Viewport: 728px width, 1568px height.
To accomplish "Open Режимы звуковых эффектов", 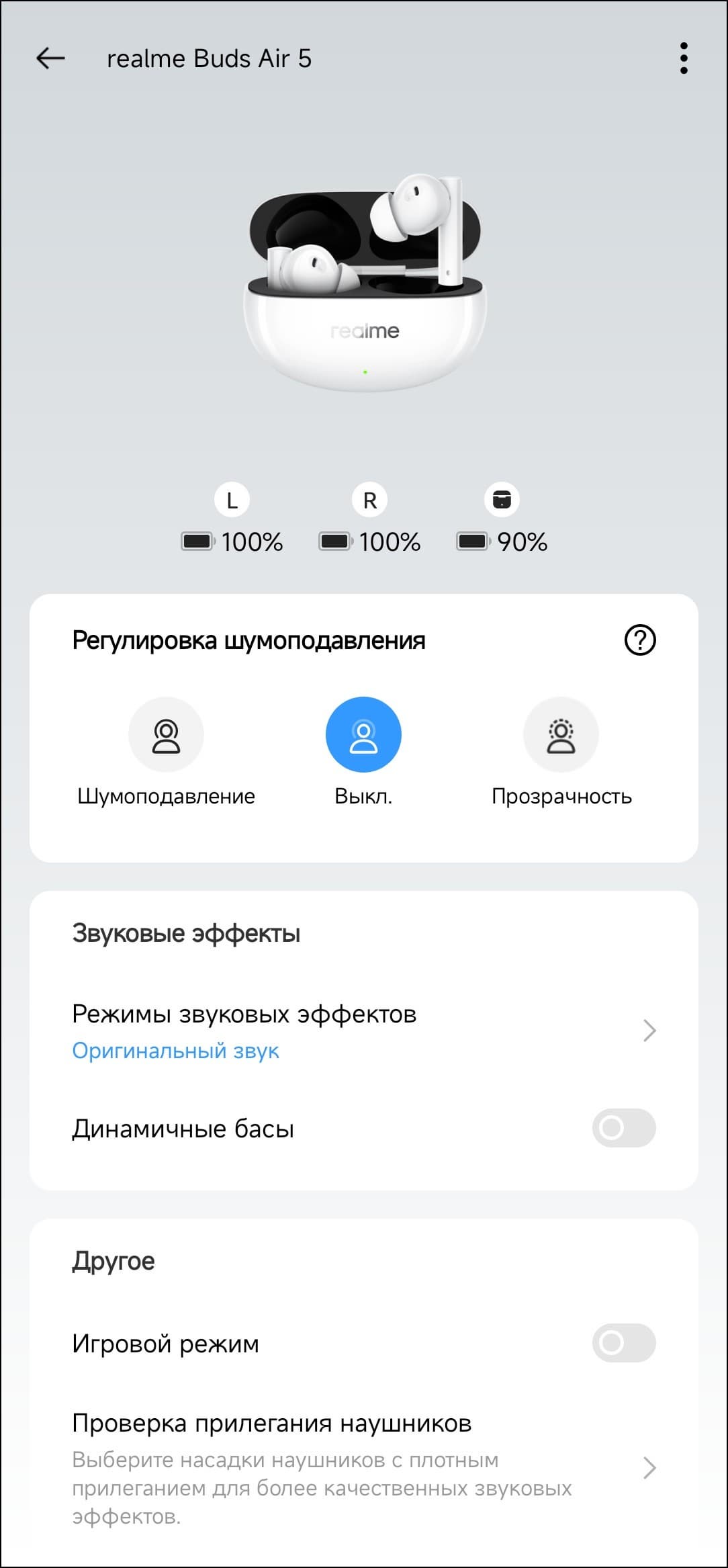I will pos(363,1030).
